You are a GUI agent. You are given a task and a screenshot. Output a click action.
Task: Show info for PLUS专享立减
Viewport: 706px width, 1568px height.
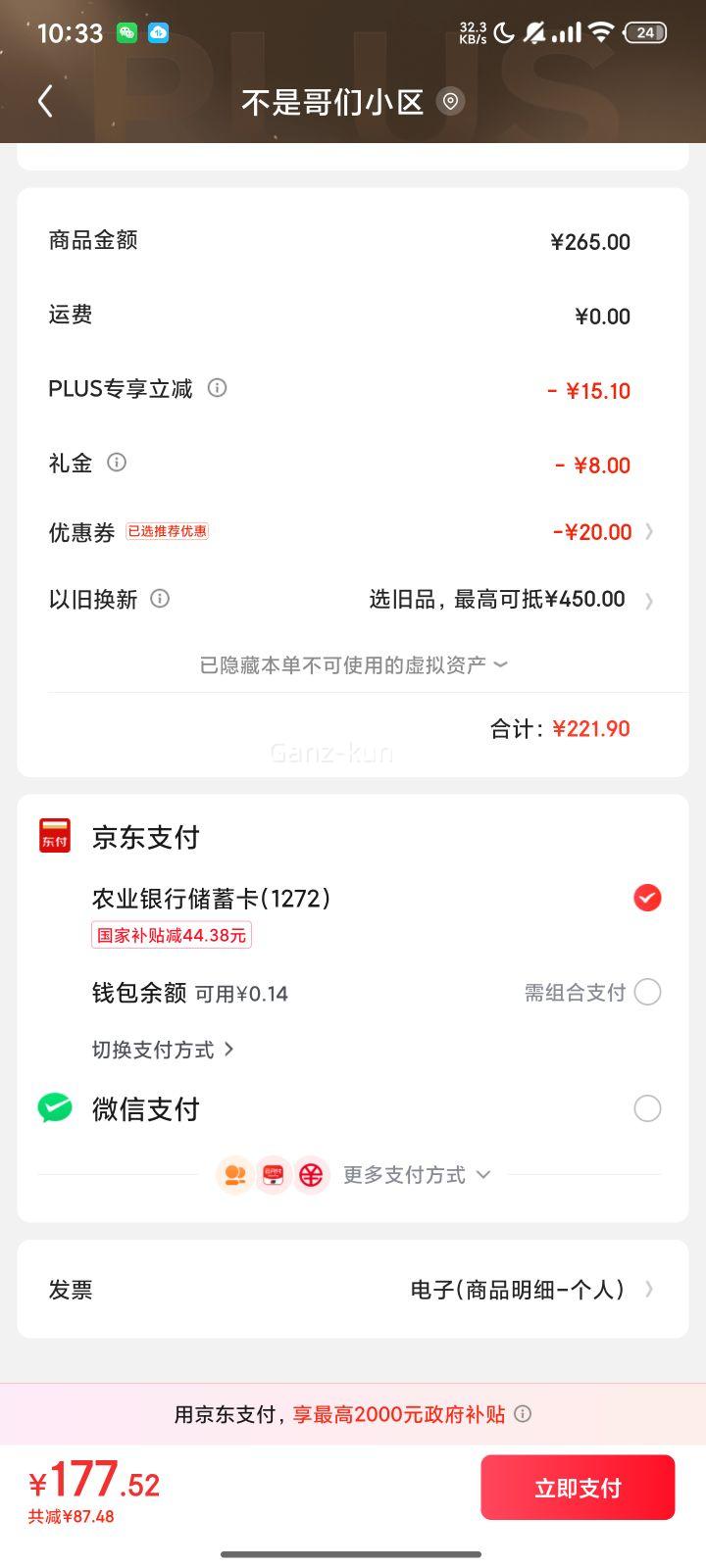point(218,388)
